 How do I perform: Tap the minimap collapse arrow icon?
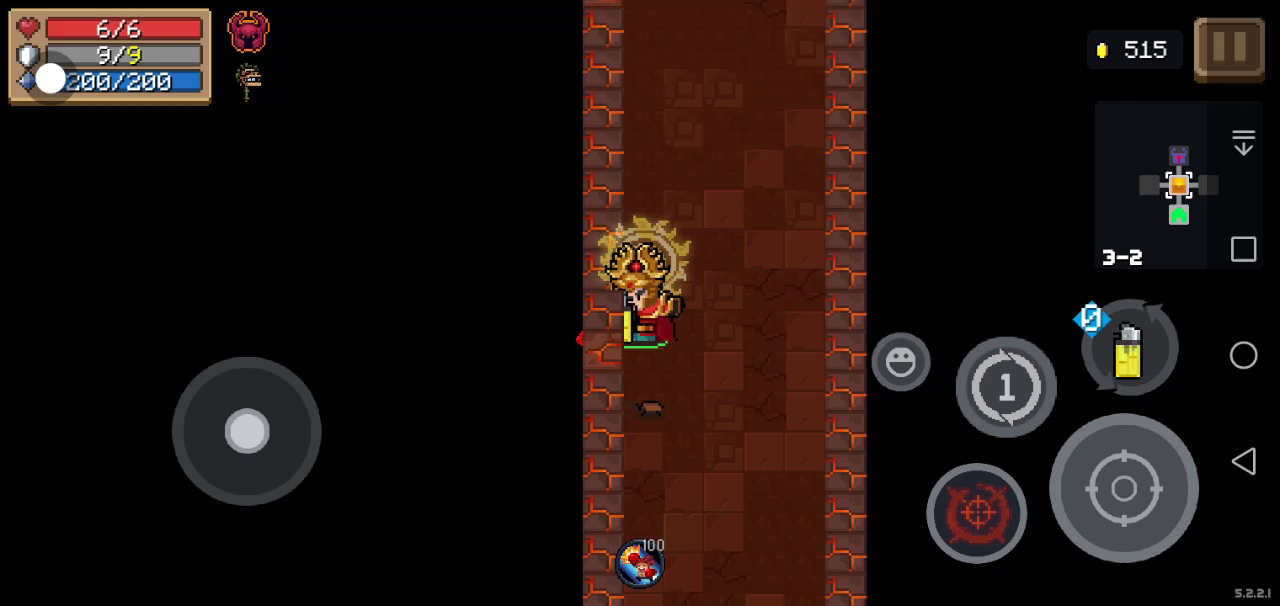[1243, 142]
